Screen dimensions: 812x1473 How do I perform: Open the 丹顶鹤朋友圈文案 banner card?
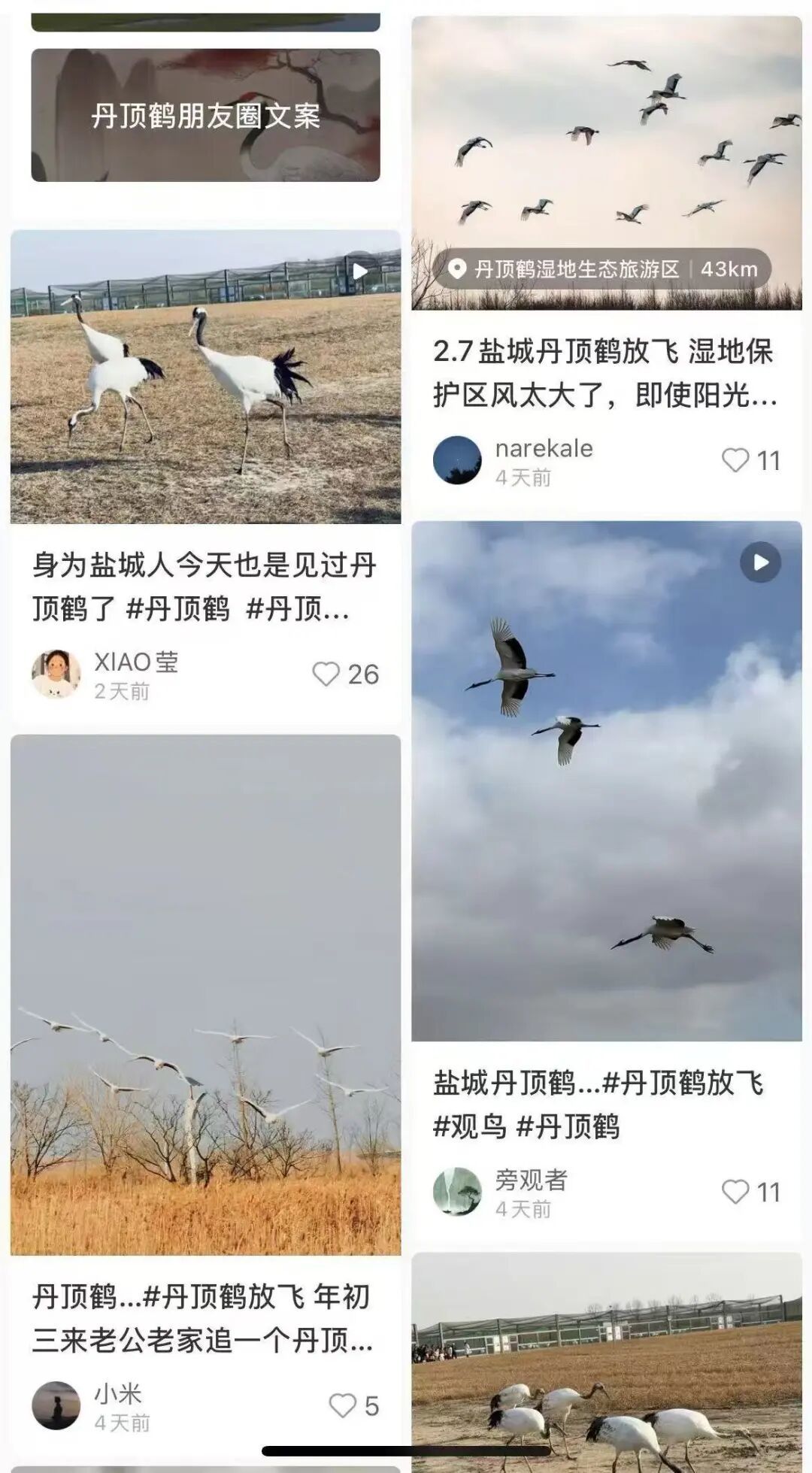pyautogui.click(x=205, y=116)
